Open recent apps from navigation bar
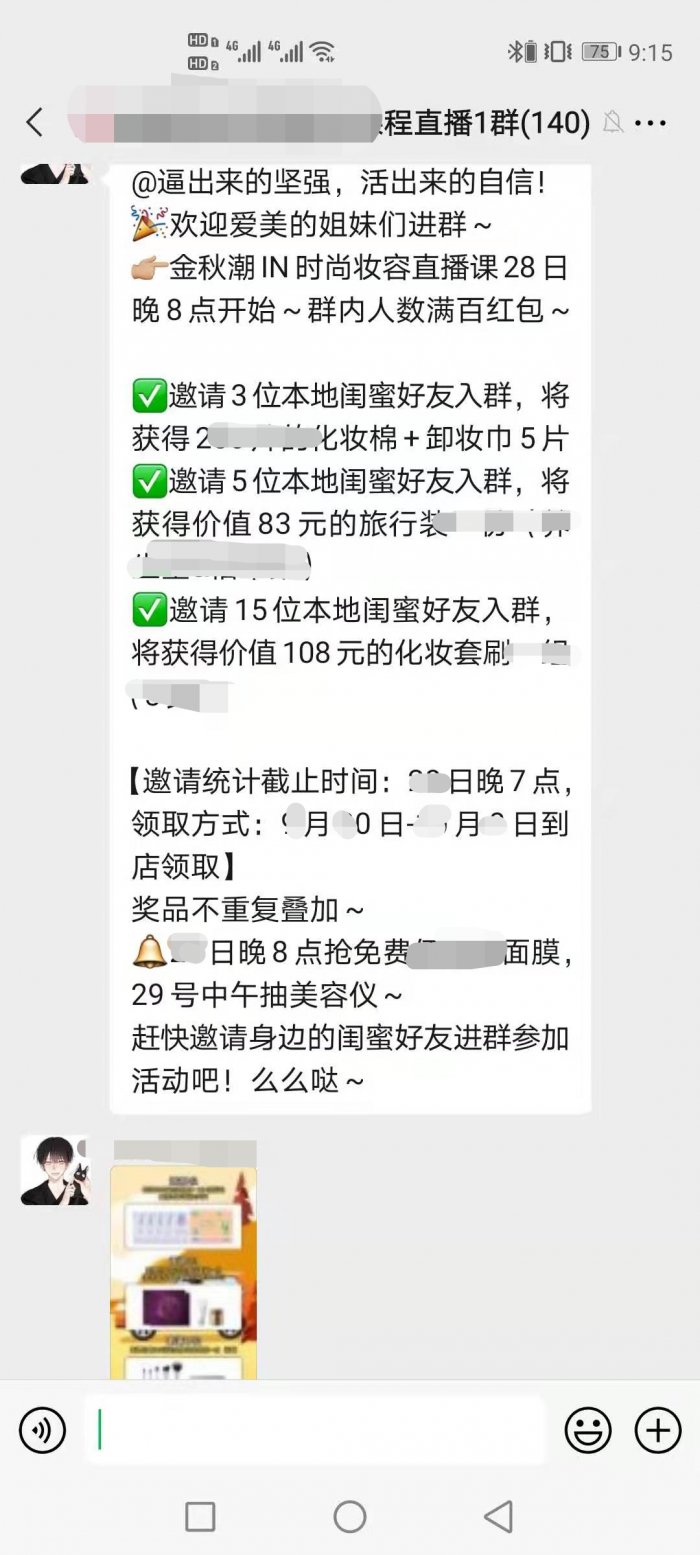 200,1516
